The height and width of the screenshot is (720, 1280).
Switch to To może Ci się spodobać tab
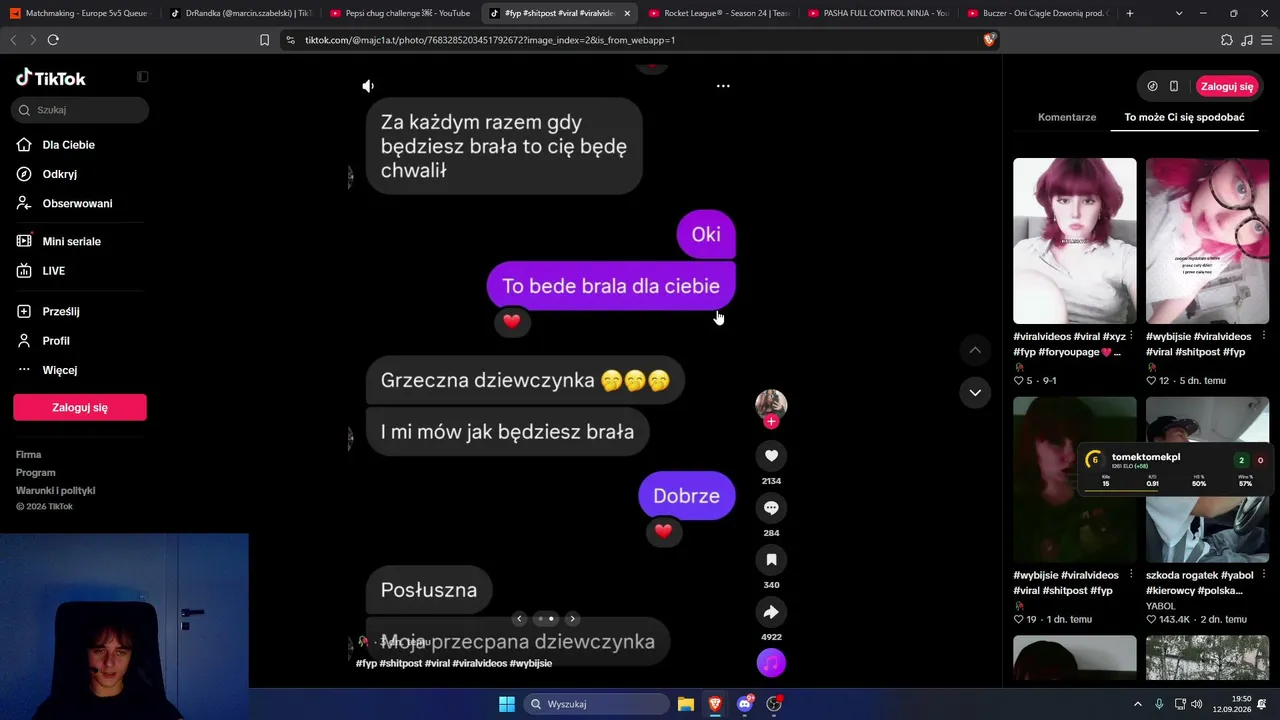1184,117
